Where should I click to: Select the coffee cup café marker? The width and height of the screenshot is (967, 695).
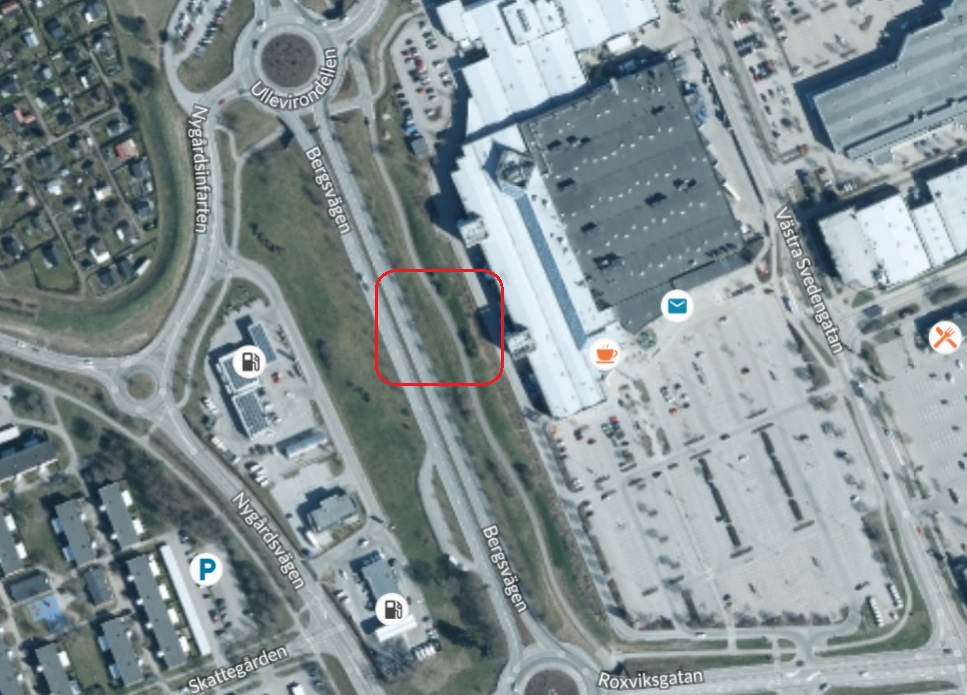tap(604, 353)
